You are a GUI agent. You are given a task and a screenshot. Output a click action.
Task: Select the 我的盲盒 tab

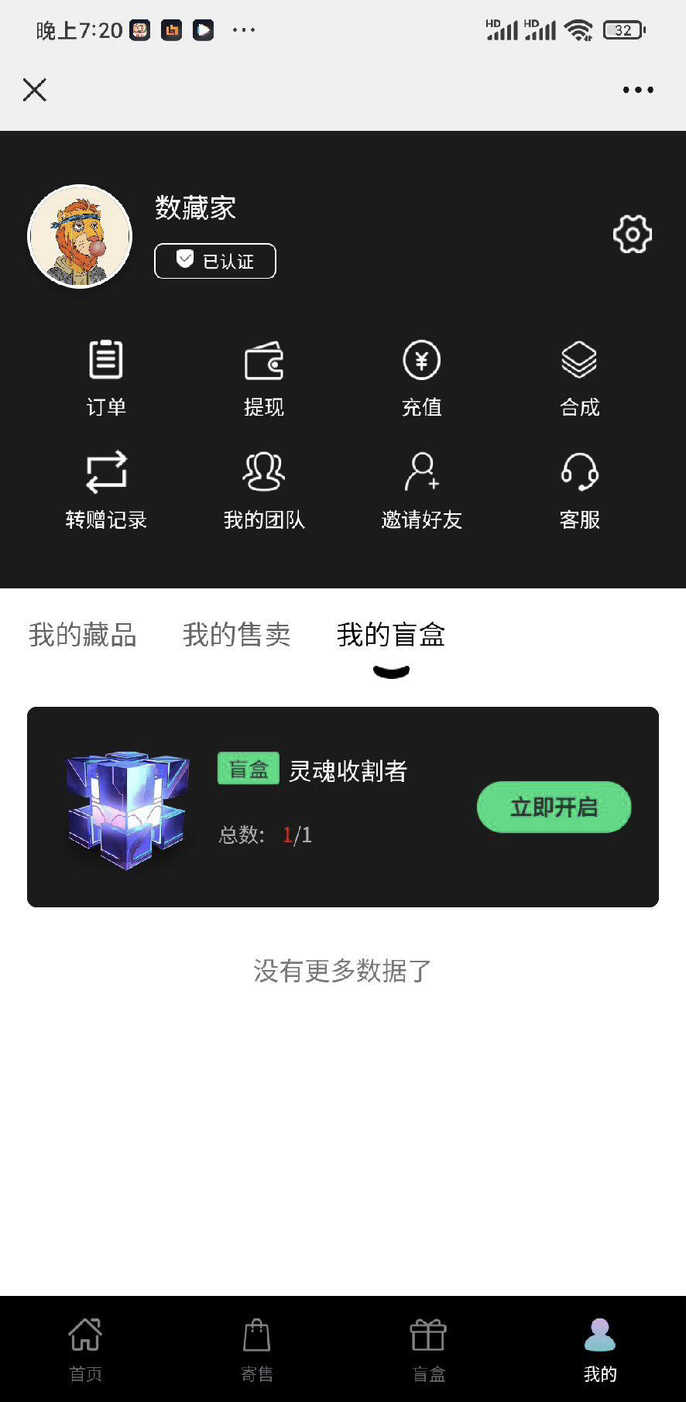(x=391, y=635)
